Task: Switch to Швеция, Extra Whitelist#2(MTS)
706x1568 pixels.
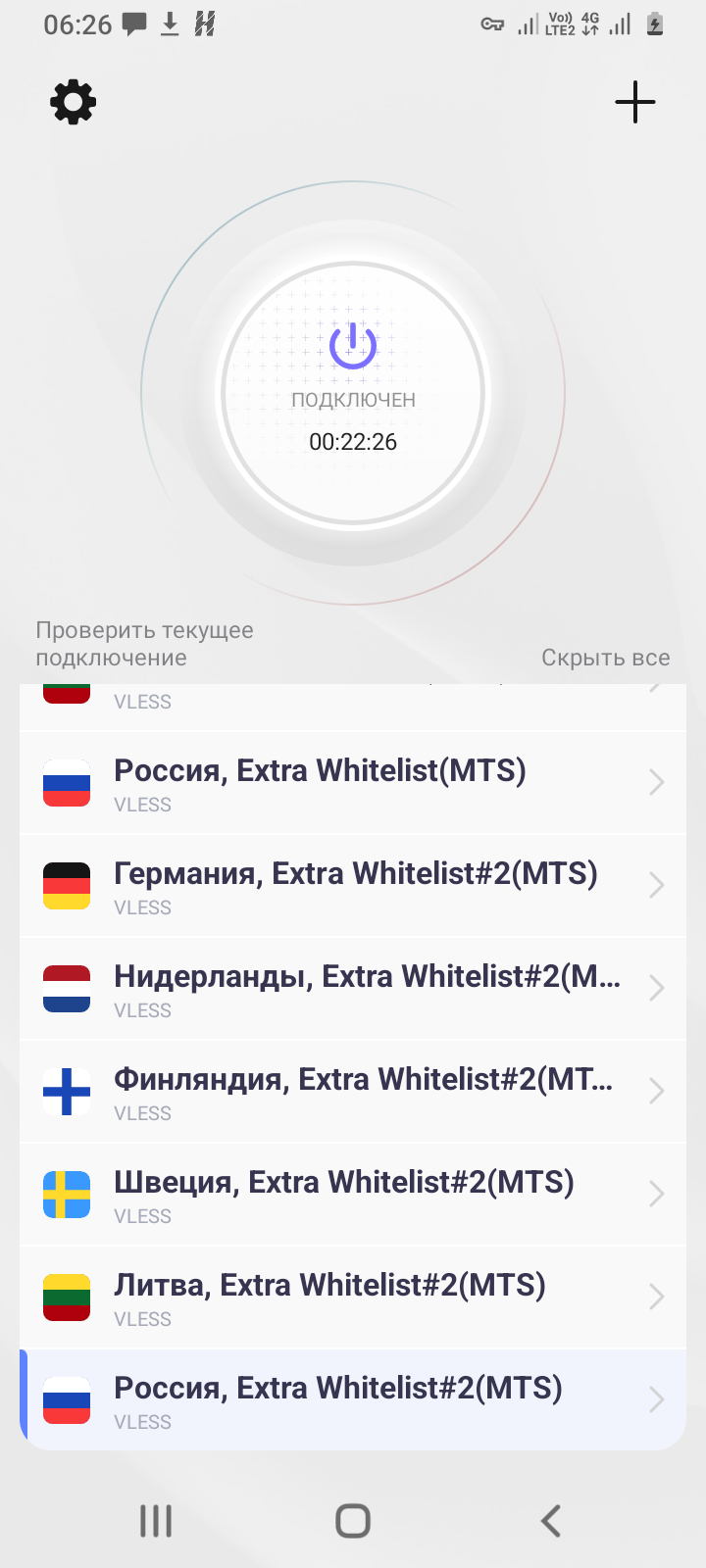Action: point(343,1195)
